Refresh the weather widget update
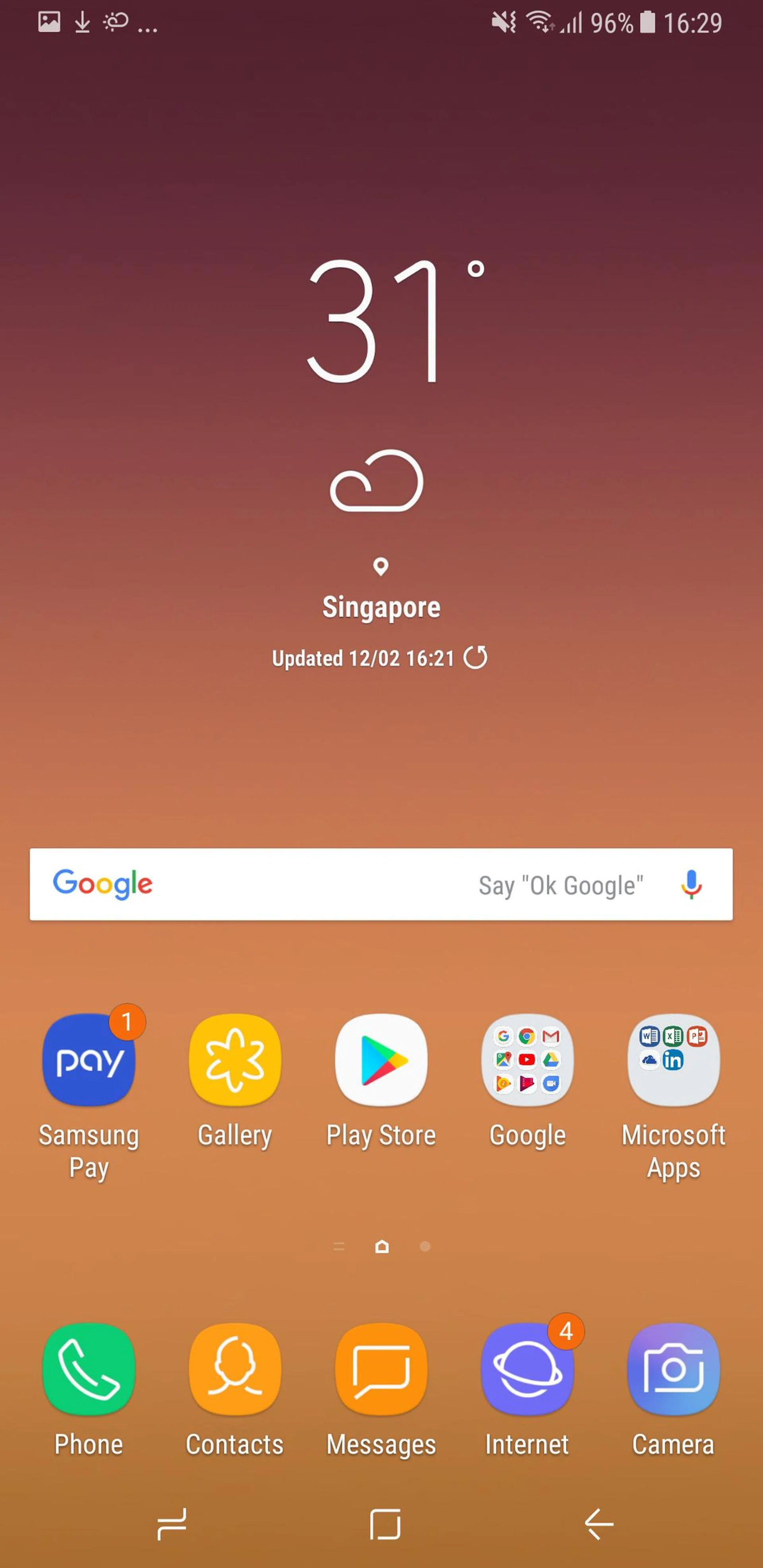 point(476,657)
